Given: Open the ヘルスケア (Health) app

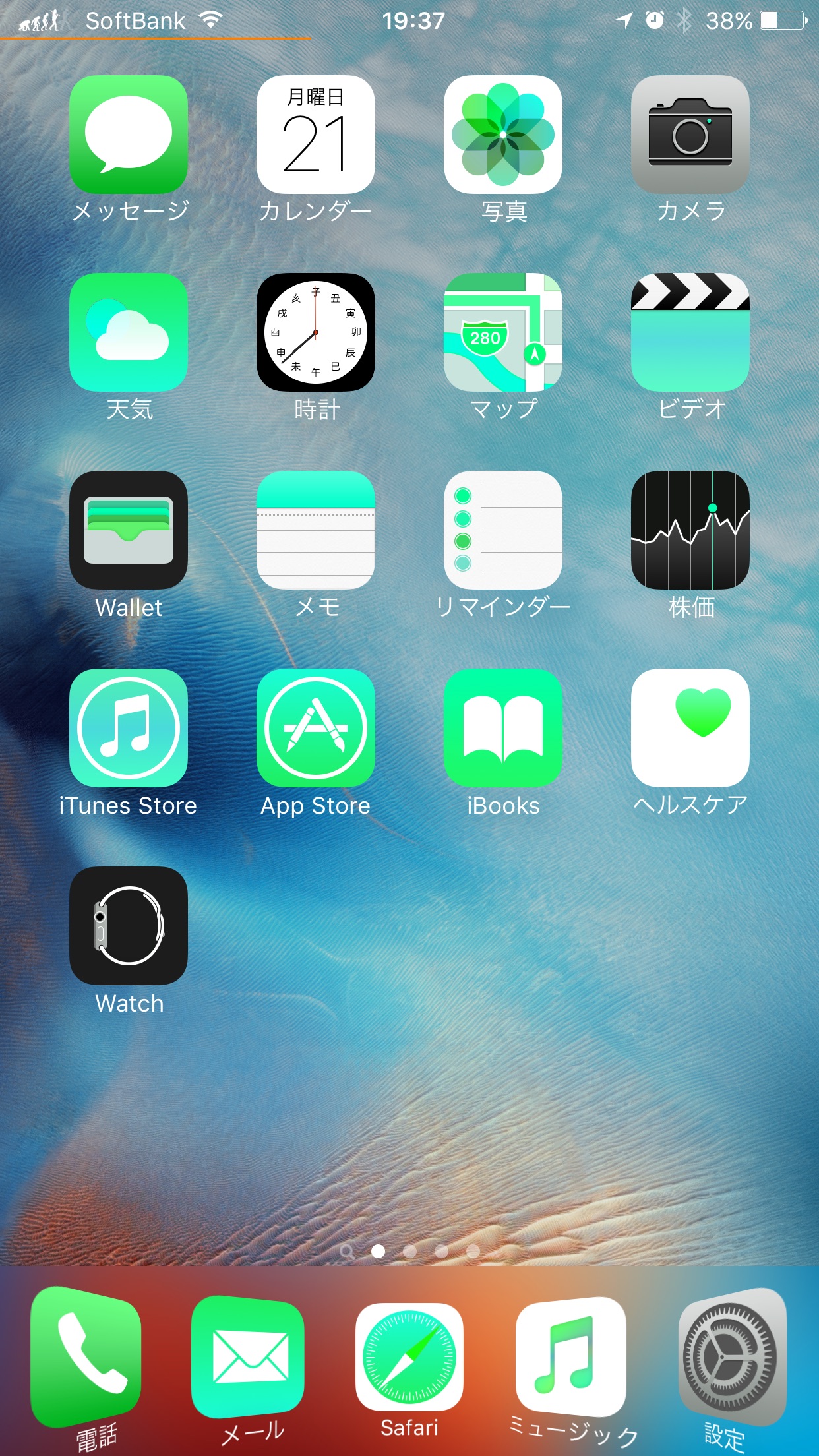Looking at the screenshot, I should pyautogui.click(x=690, y=728).
